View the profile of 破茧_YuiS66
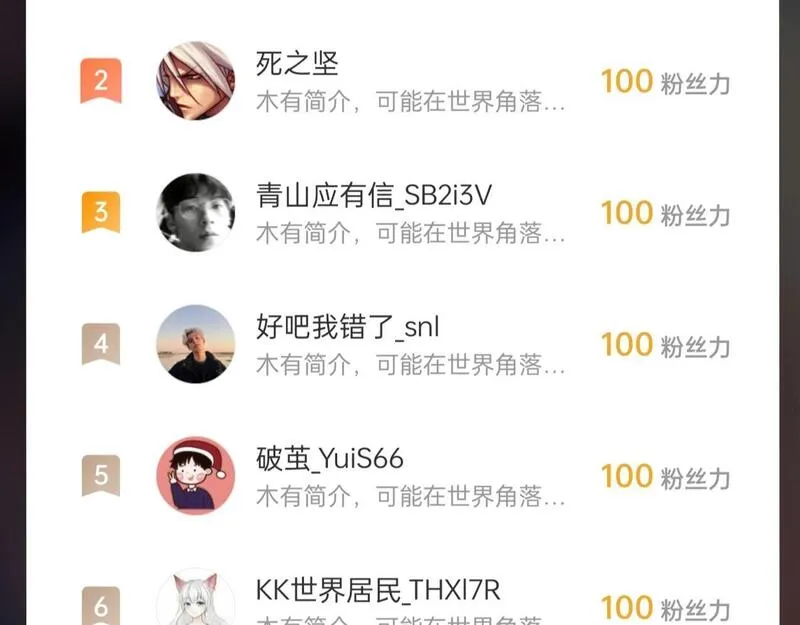This screenshot has height=625, width=800. (403, 476)
